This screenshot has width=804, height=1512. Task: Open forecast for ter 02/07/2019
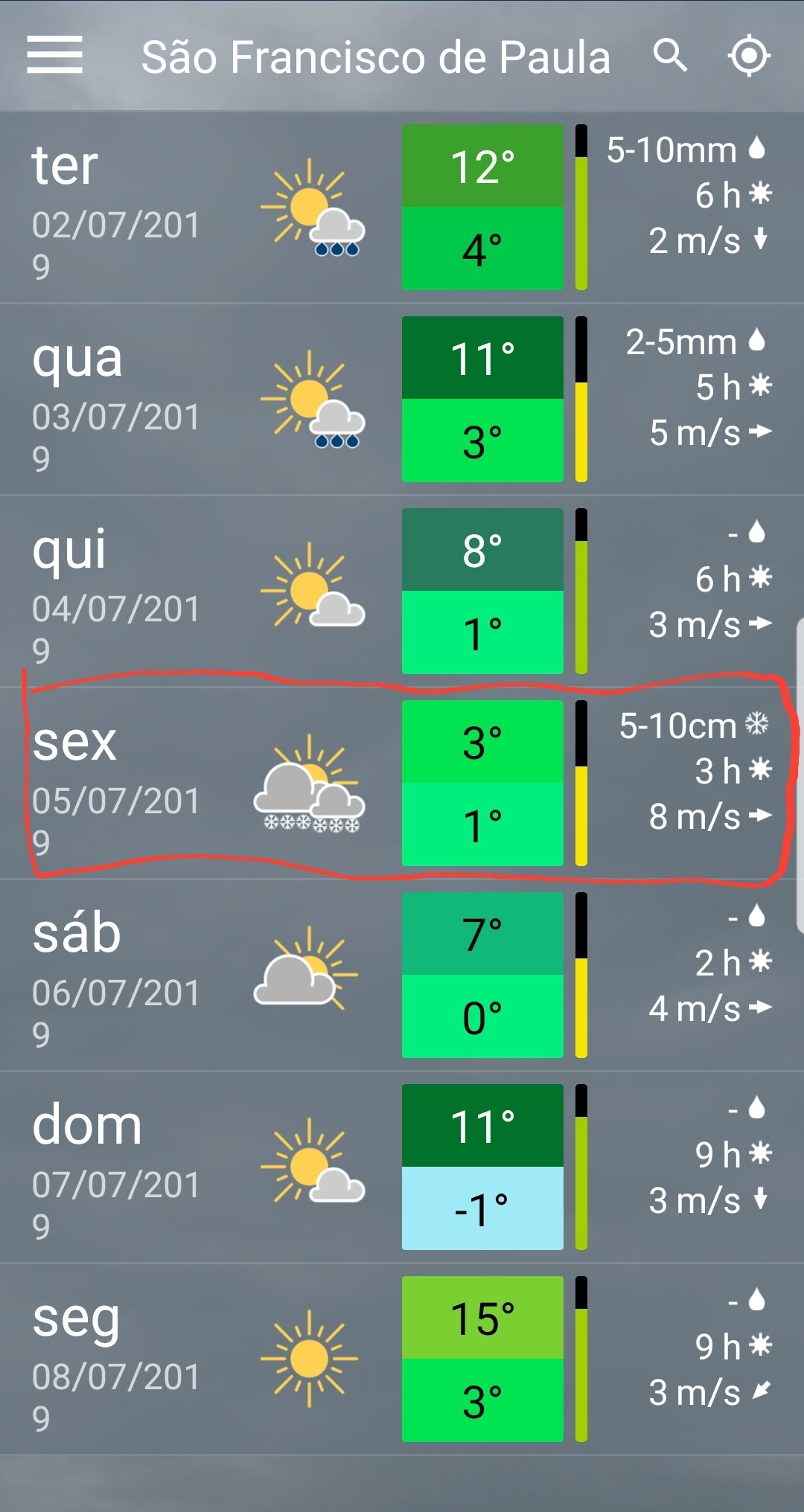pyautogui.click(x=402, y=208)
